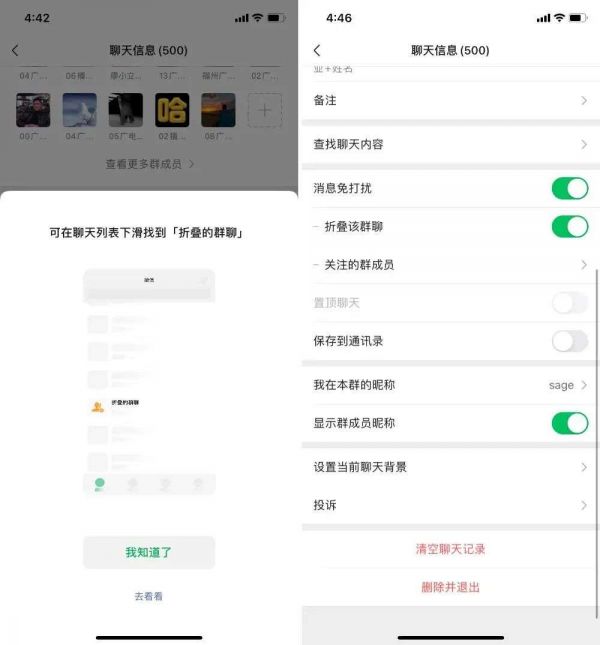Open 设置当前聊天背景
Screen dimensions: 600x645
point(449,467)
